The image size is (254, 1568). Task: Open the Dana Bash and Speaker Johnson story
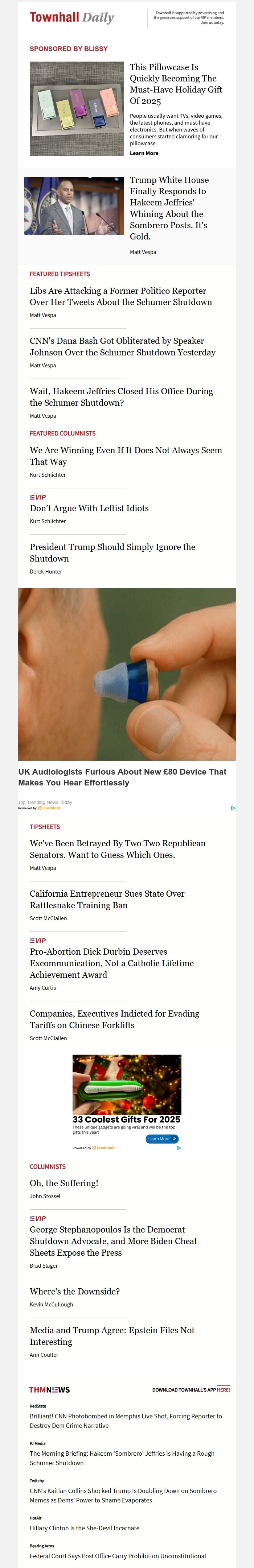[122, 346]
